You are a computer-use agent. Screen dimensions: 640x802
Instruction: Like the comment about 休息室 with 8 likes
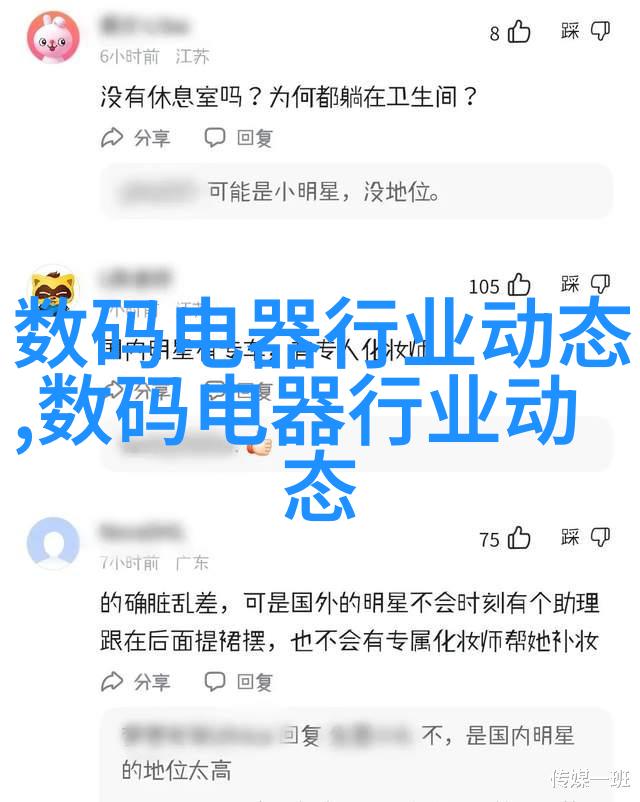(519, 32)
